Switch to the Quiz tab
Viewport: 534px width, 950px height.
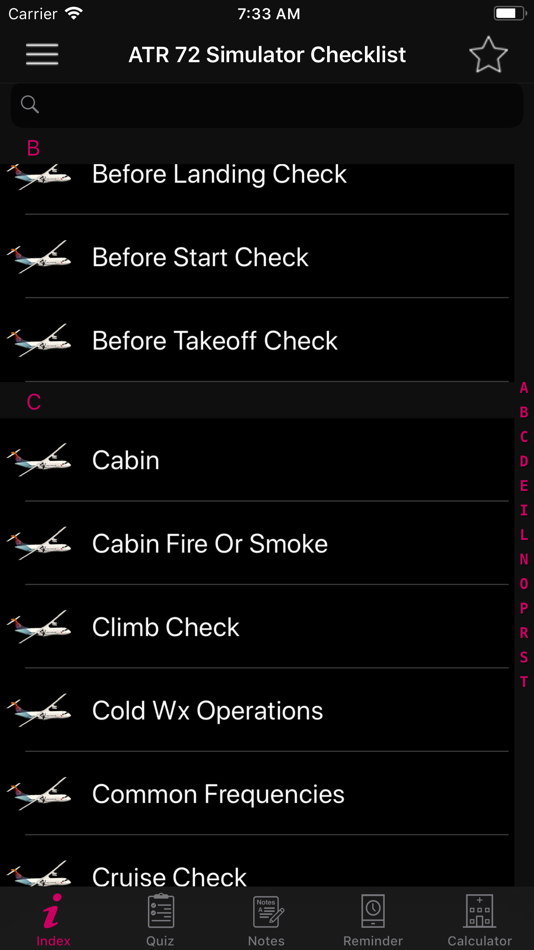tap(161, 920)
